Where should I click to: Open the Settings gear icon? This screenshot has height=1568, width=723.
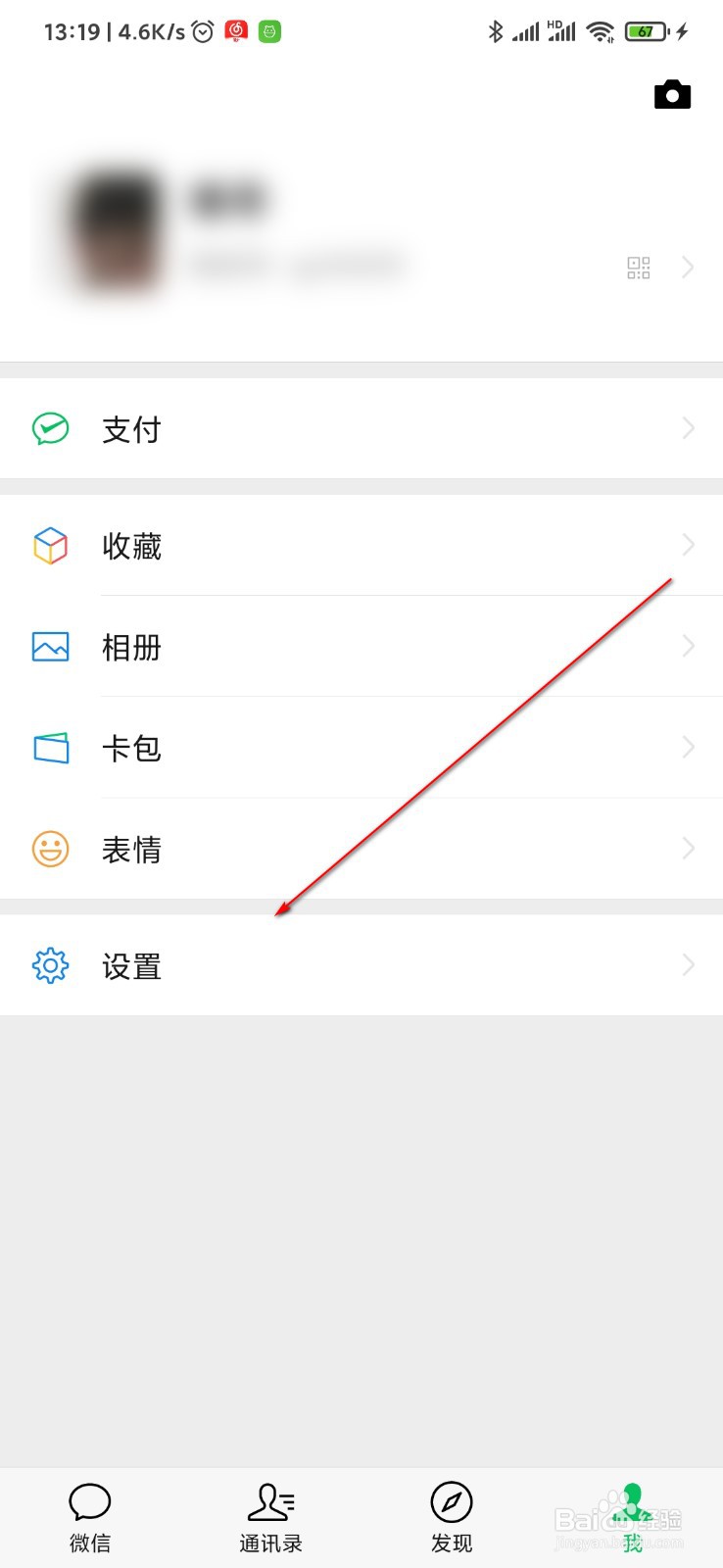(50, 965)
